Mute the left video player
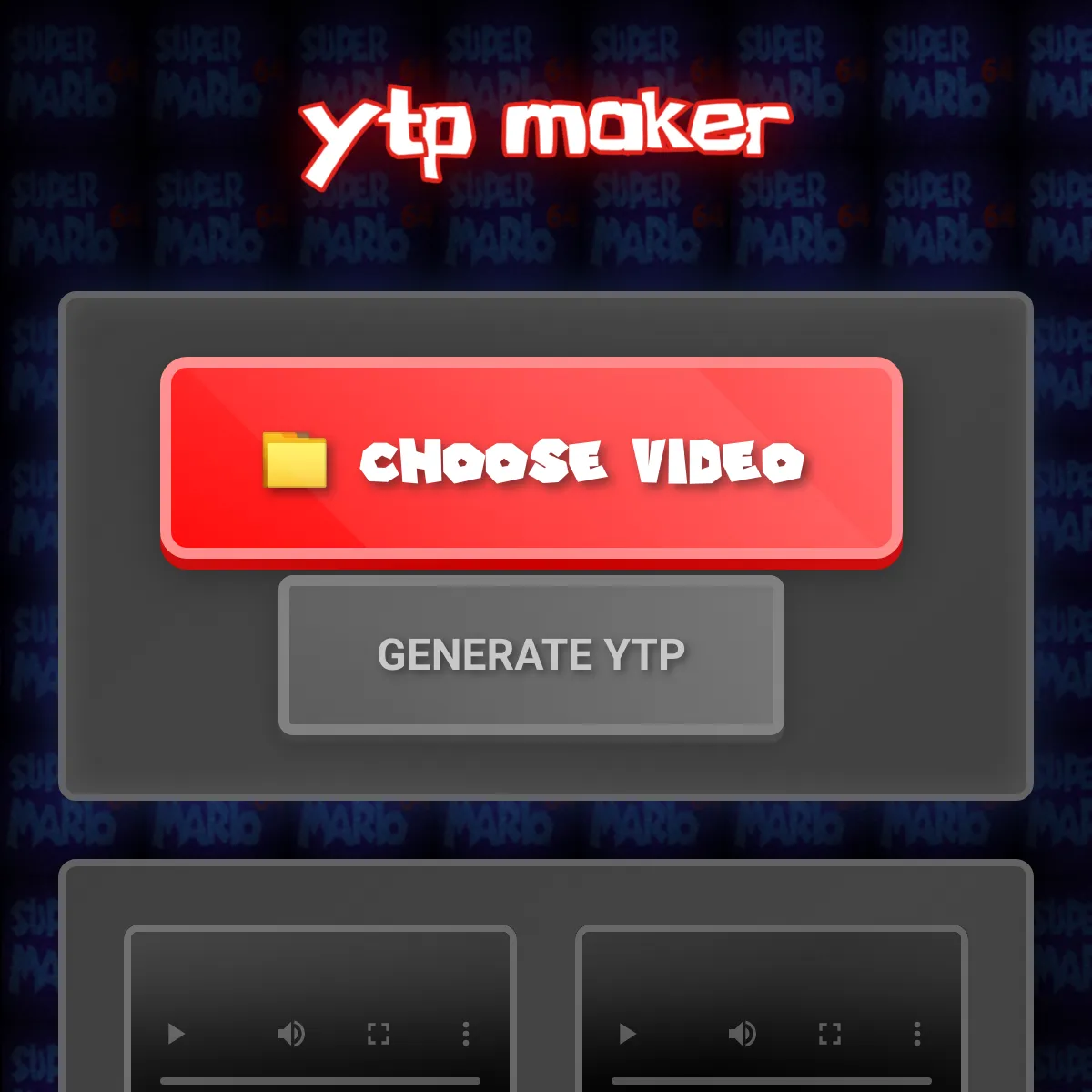 point(290,1034)
